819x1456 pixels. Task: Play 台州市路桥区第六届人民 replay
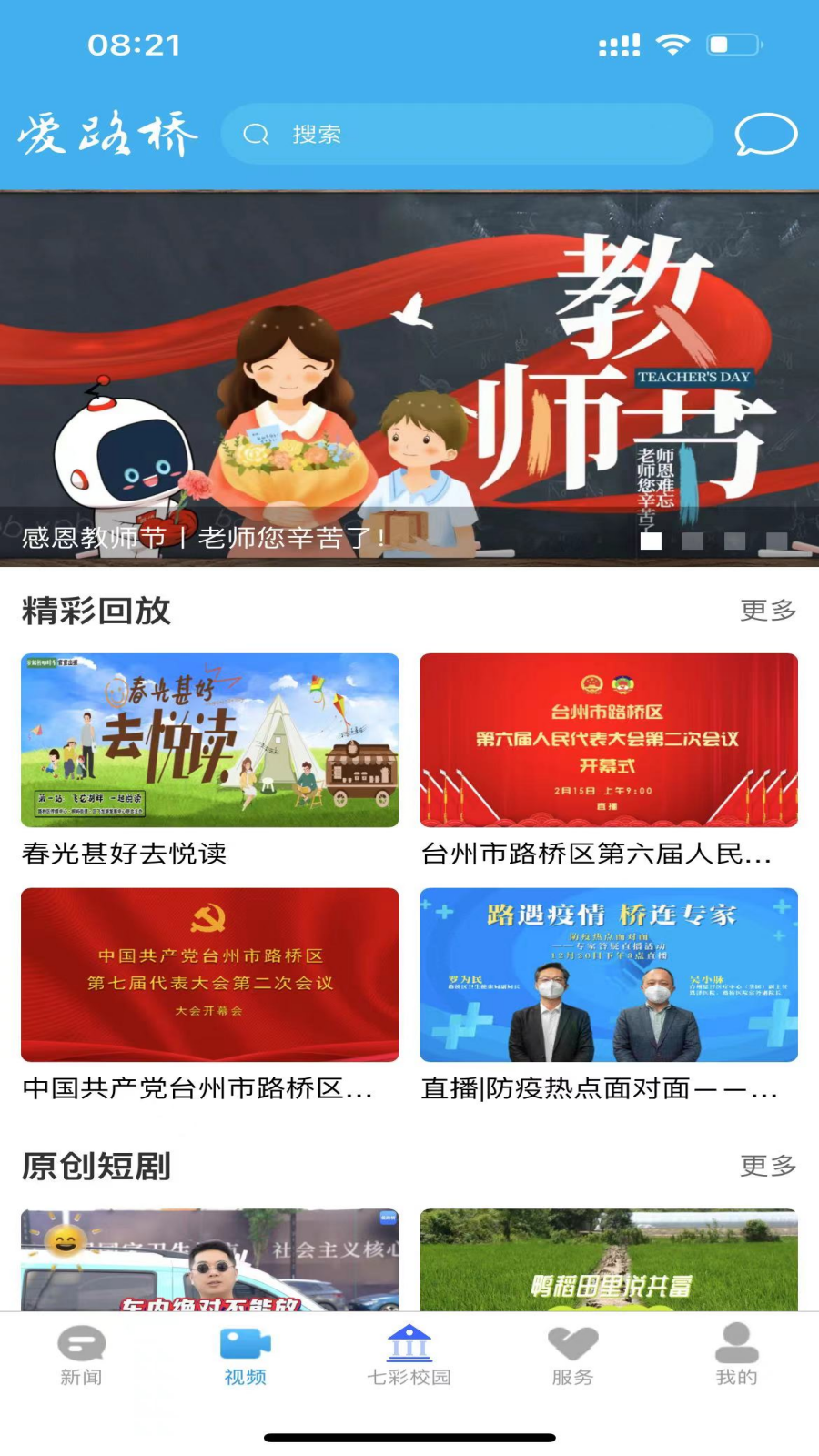[x=609, y=741]
